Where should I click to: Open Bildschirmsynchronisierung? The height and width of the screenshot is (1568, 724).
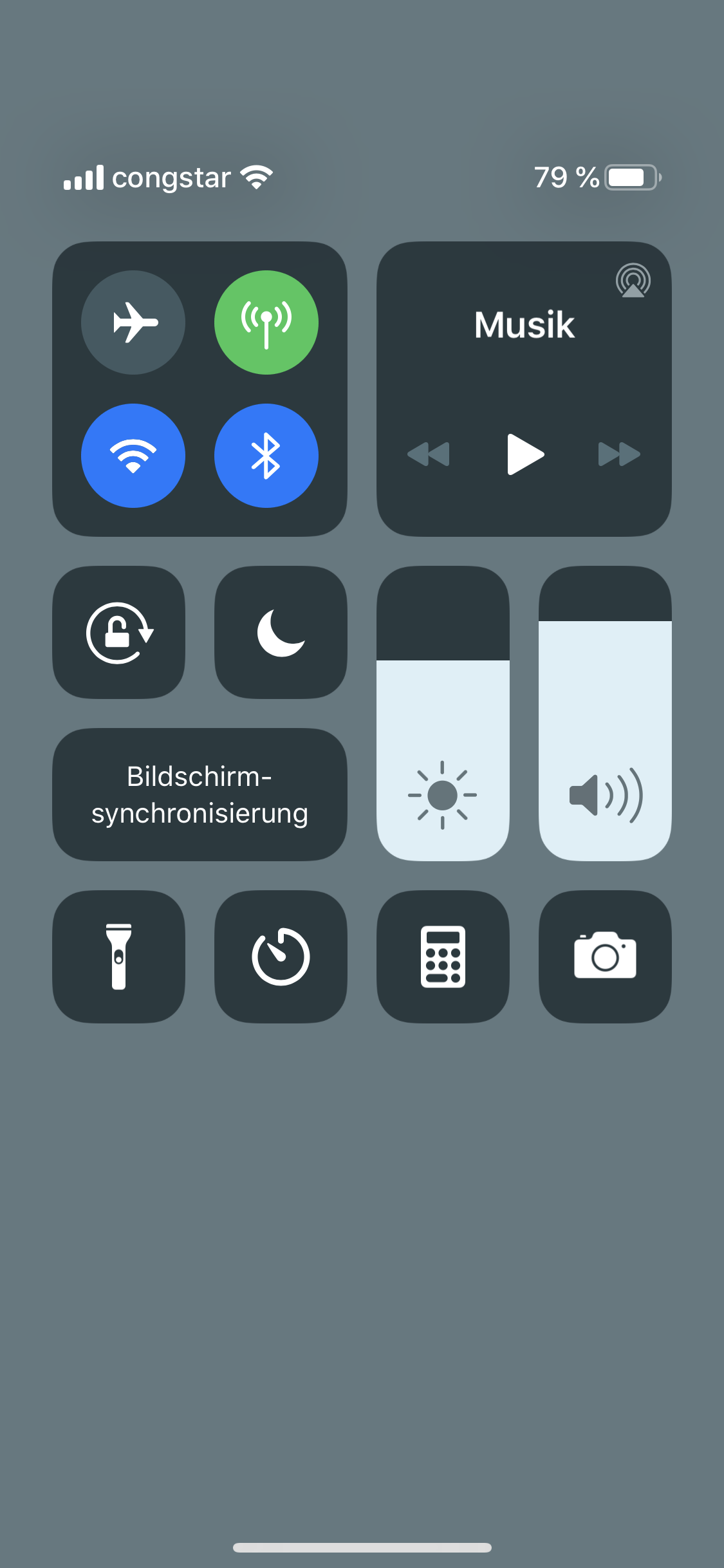click(200, 795)
